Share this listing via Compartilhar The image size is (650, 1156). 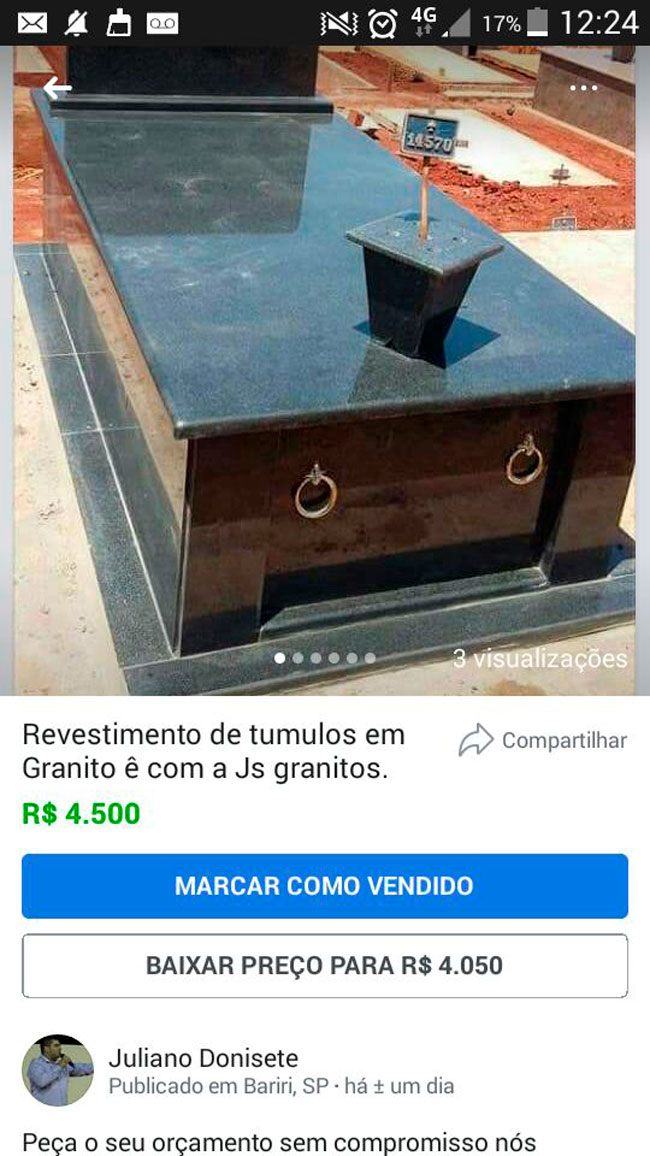[x=543, y=741]
